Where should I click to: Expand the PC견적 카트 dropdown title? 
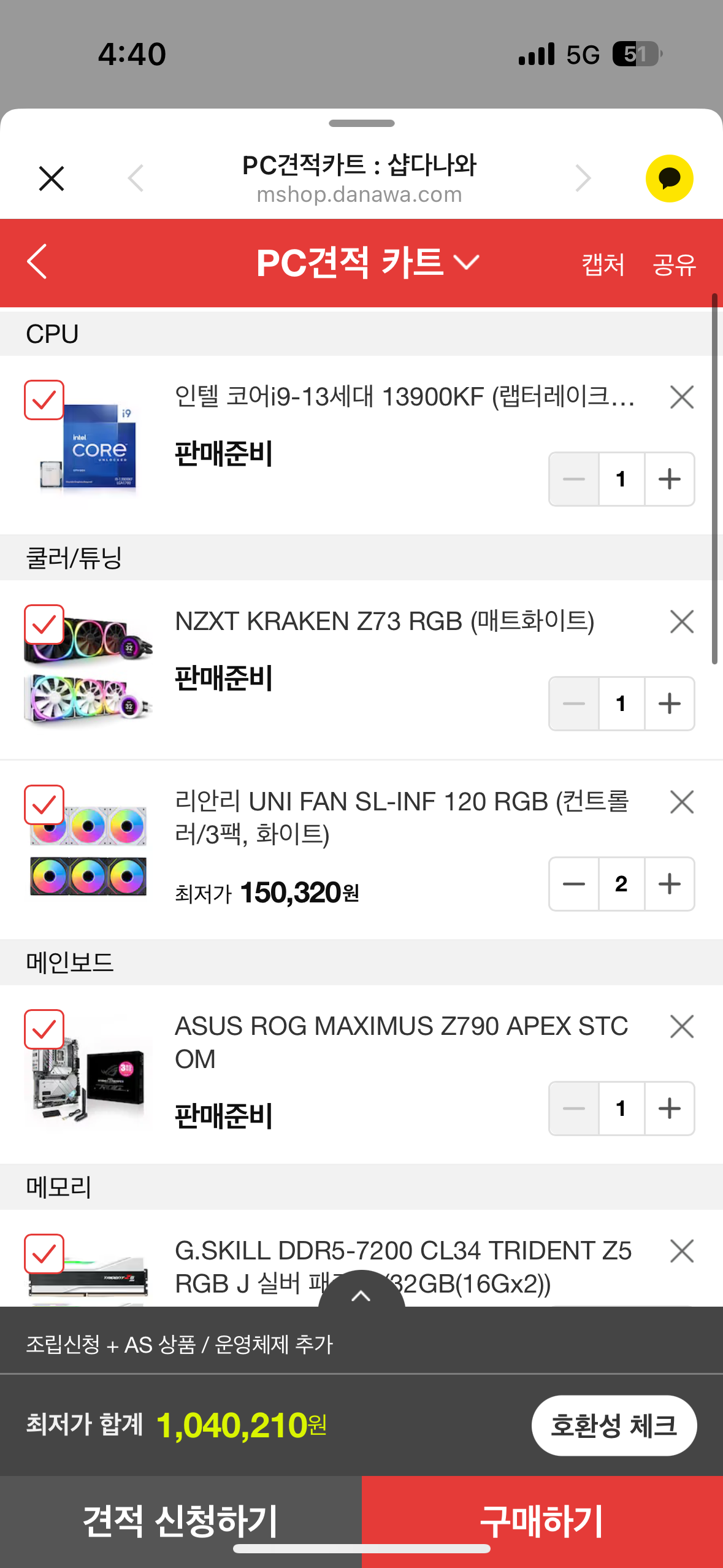pyautogui.click(x=367, y=263)
